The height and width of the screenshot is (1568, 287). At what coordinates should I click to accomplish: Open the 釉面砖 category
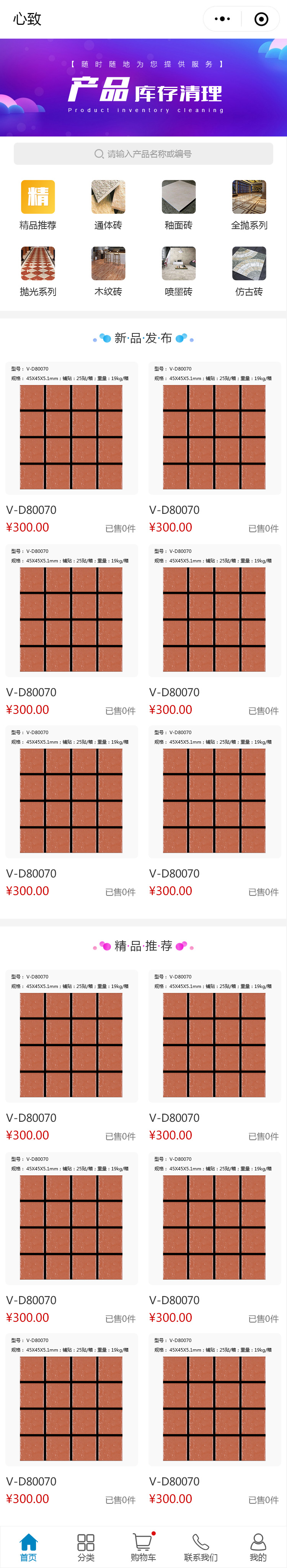tap(179, 205)
